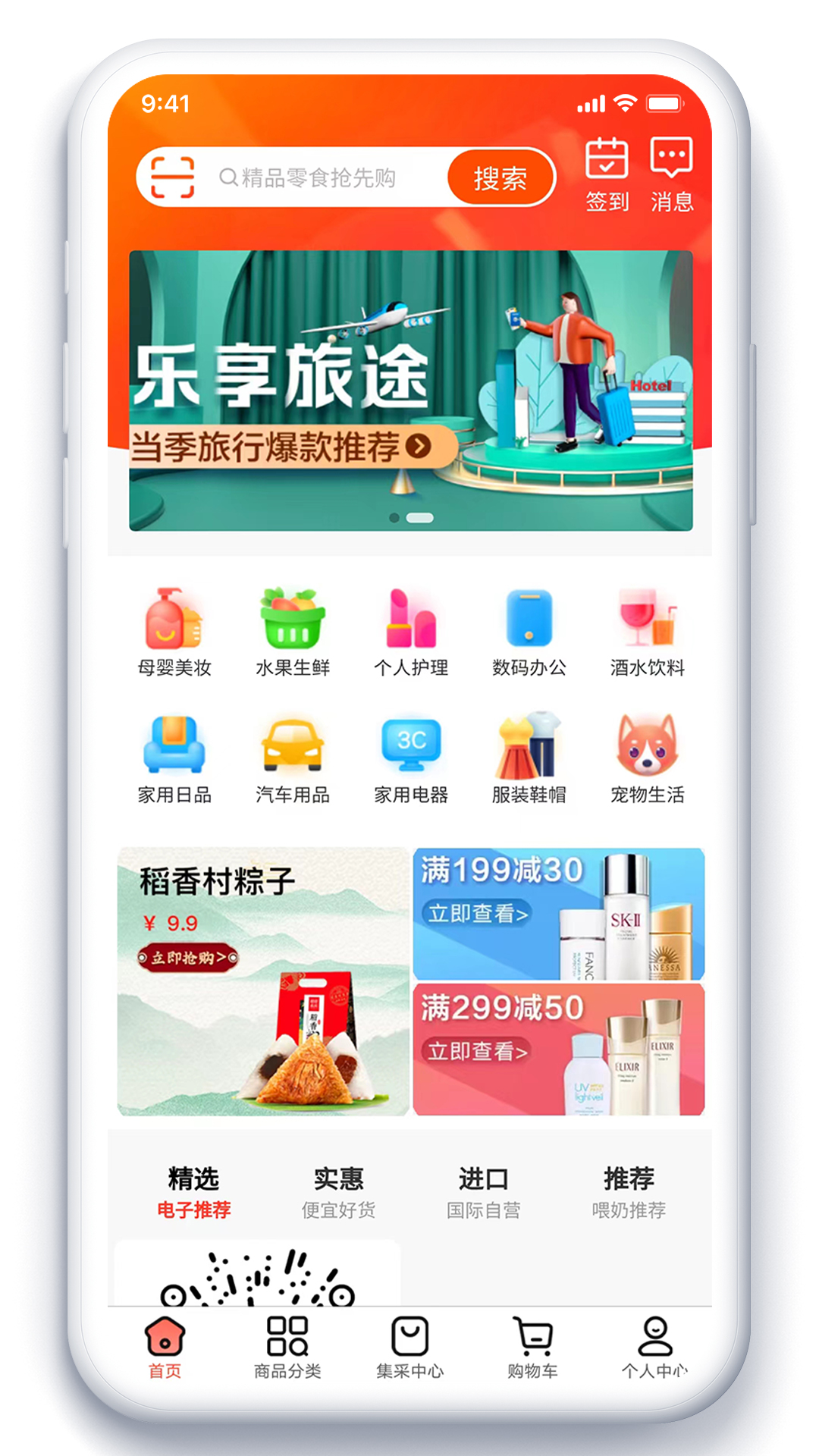819x1456 pixels.
Task: Switch to the 进口 tab
Action: (483, 1192)
